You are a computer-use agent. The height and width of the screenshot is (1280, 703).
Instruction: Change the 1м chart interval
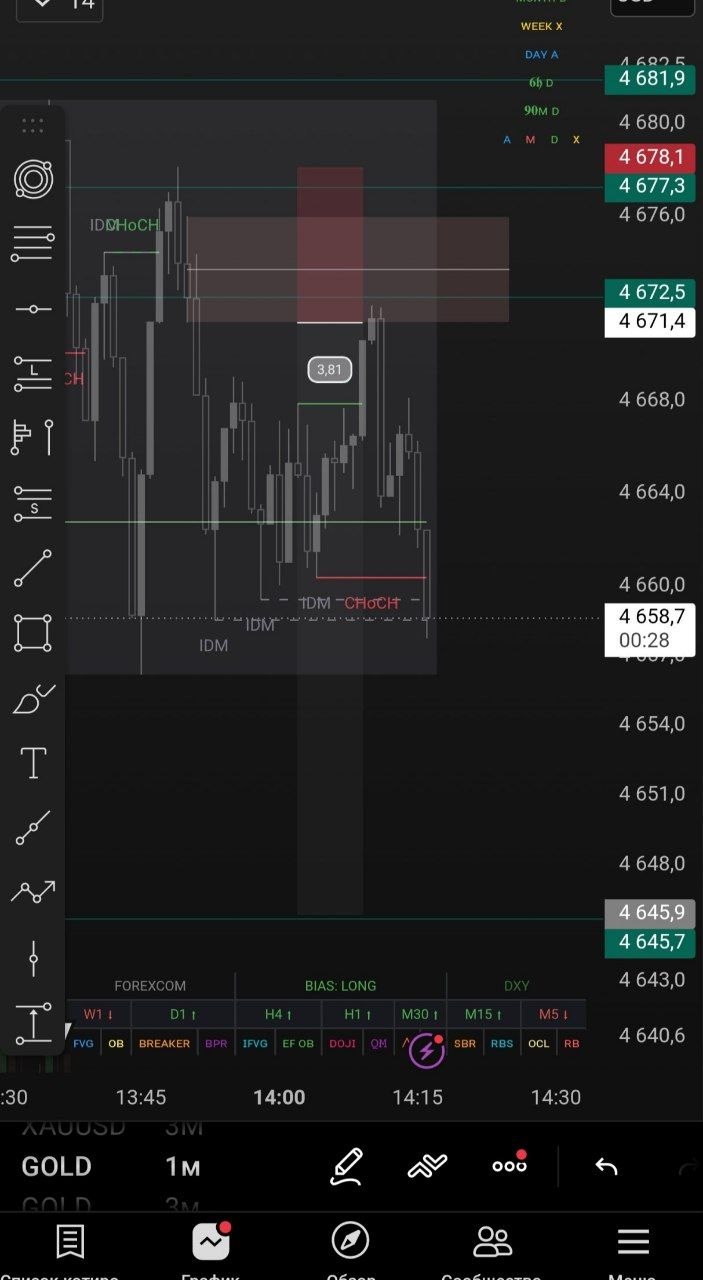[x=183, y=1167]
